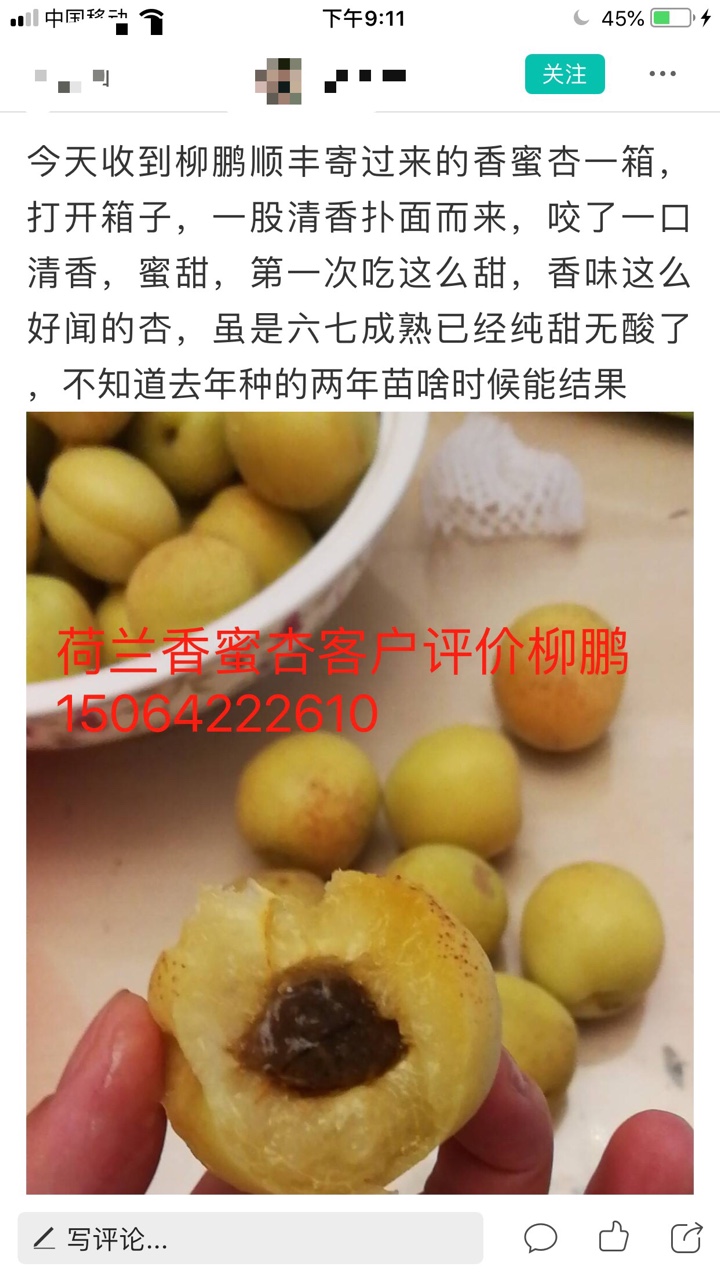Screen dimensions: 720x1280
Task: Open the apricot photo in the post
Action: [x=360, y=802]
